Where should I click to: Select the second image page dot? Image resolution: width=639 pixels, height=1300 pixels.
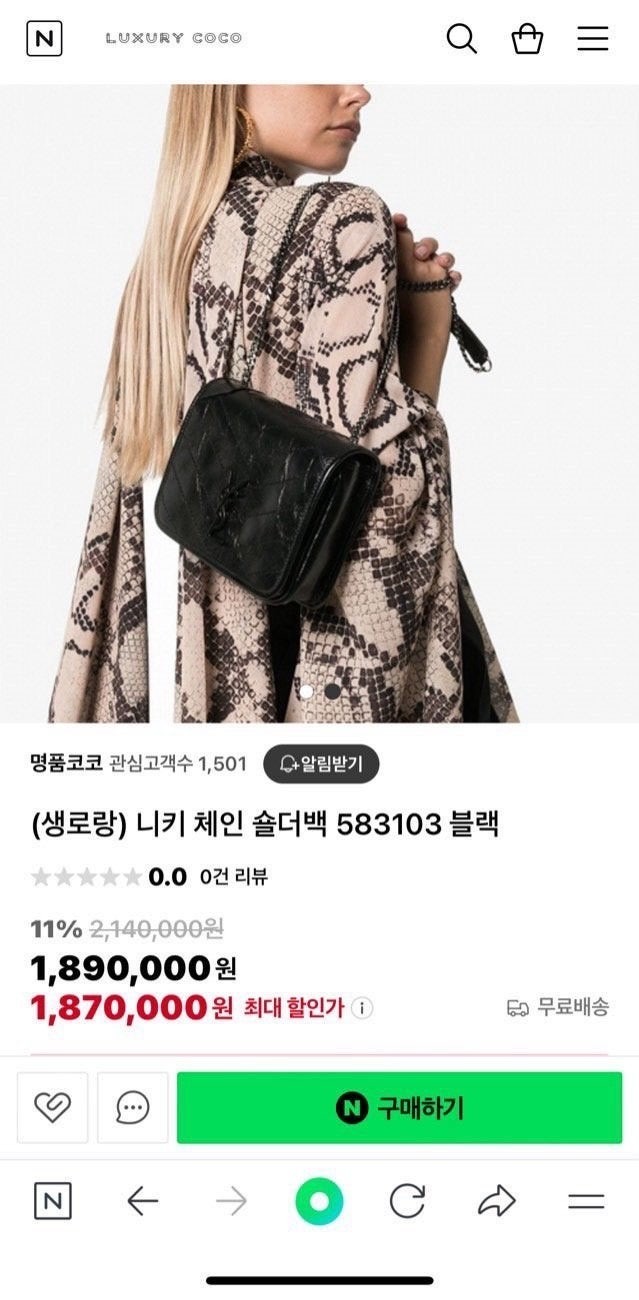[332, 691]
